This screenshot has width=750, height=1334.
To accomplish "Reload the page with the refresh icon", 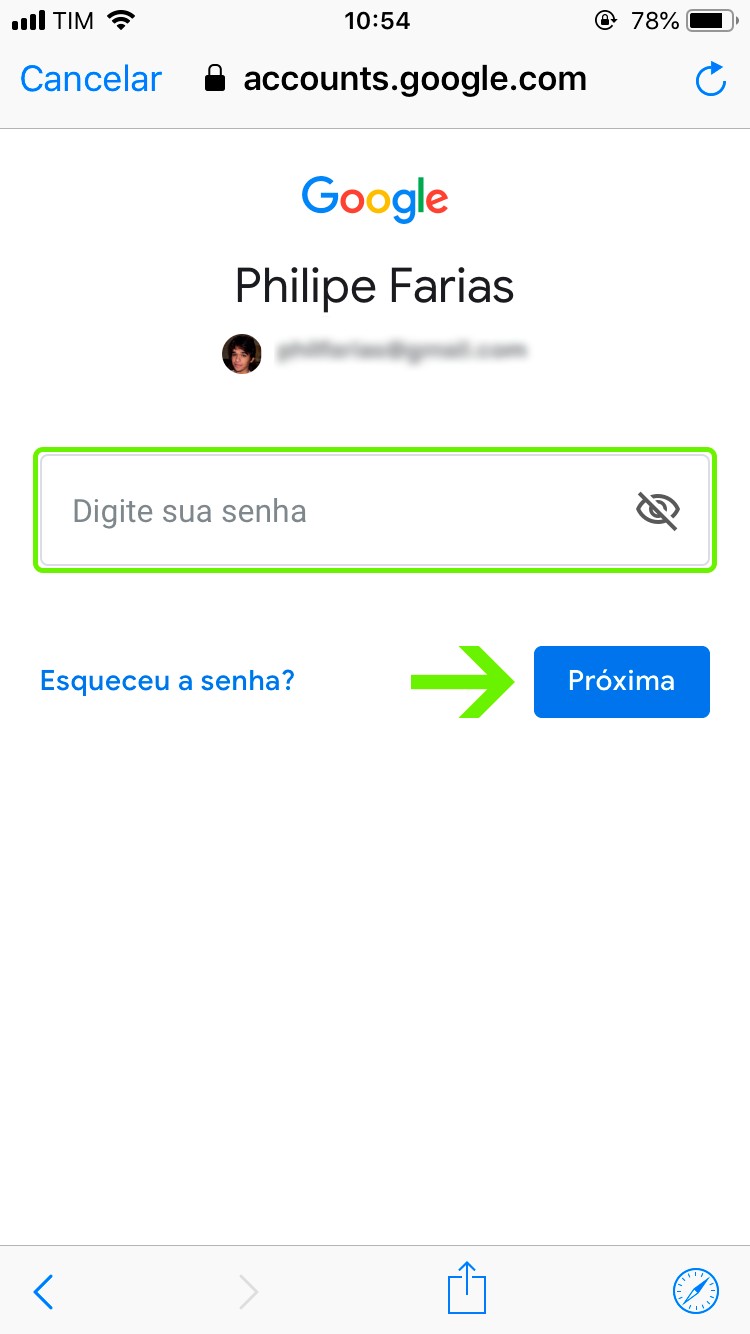I will [x=710, y=80].
